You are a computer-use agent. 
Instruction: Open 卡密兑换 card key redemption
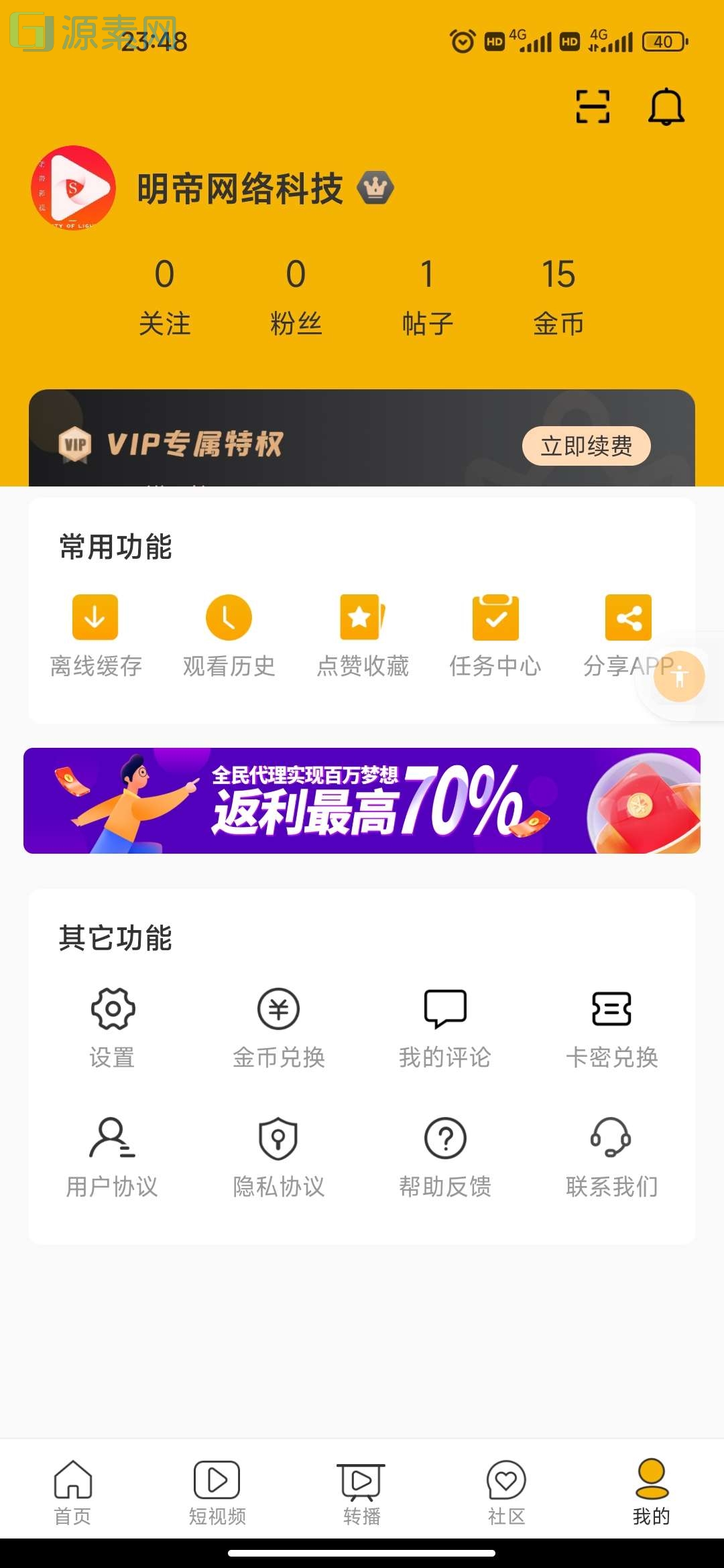click(x=611, y=1025)
